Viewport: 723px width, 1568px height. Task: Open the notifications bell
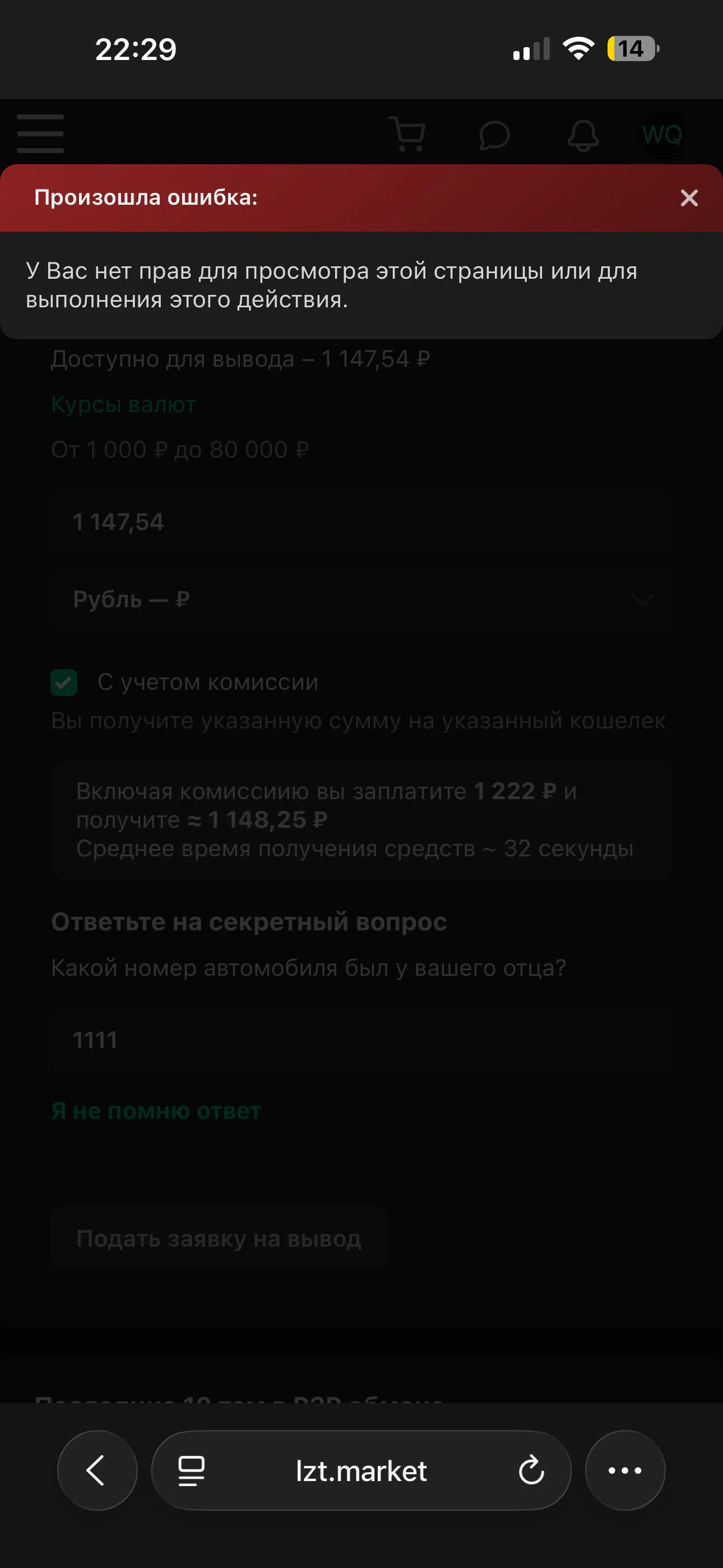[583, 135]
